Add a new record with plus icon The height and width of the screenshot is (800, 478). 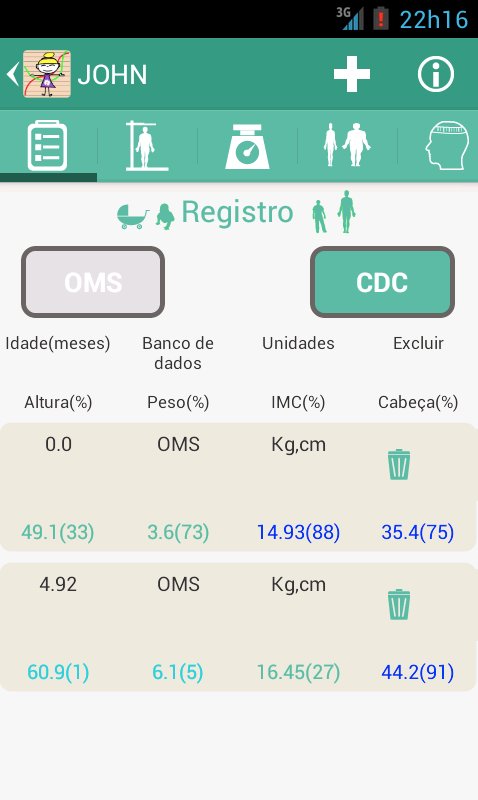coord(351,74)
